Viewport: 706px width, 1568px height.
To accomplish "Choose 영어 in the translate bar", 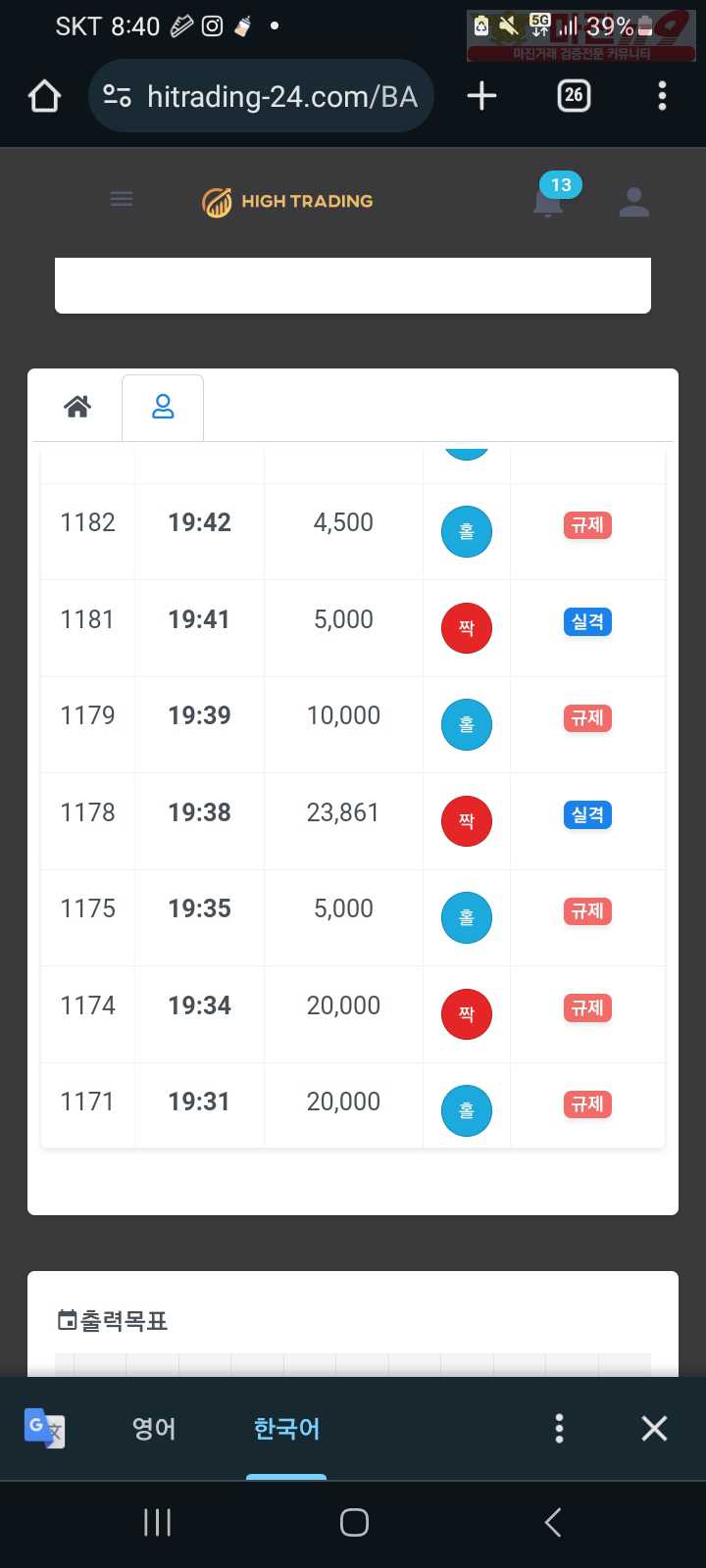I will pyautogui.click(x=154, y=1429).
